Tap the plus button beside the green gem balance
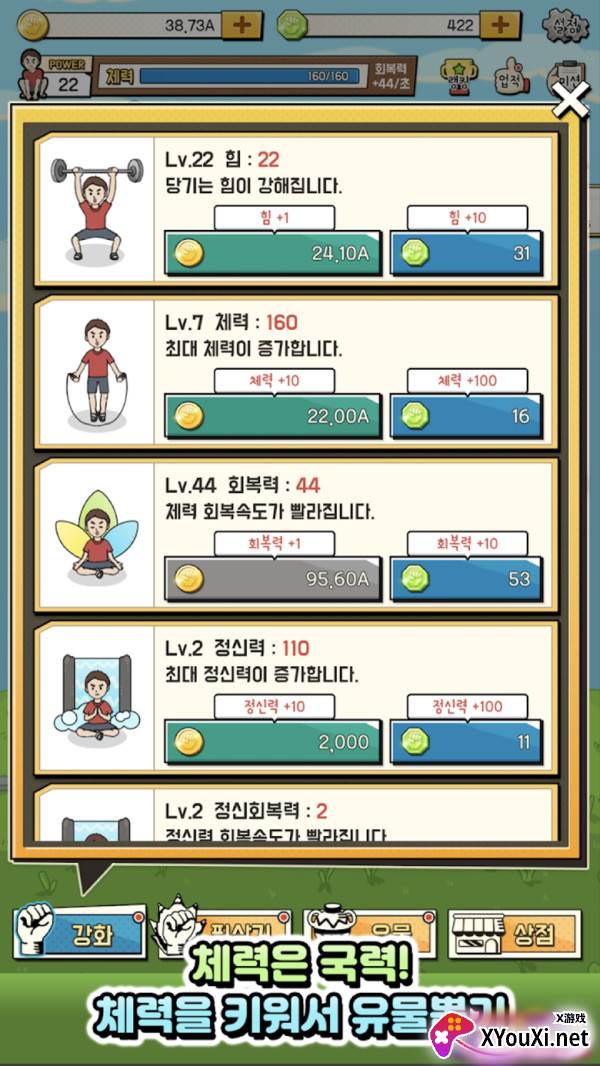The image size is (600, 1066). 501,26
